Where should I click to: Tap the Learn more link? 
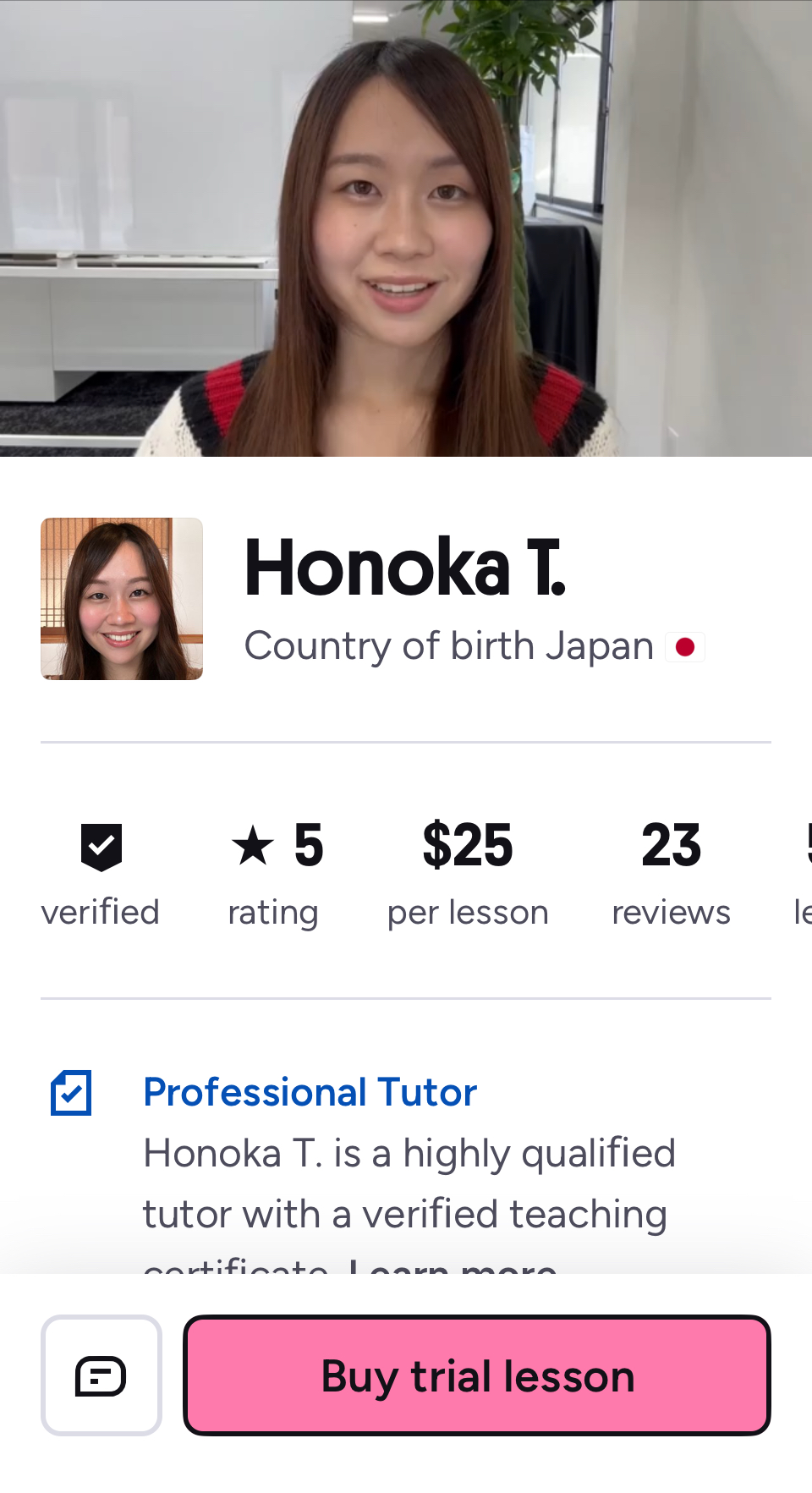(453, 1267)
